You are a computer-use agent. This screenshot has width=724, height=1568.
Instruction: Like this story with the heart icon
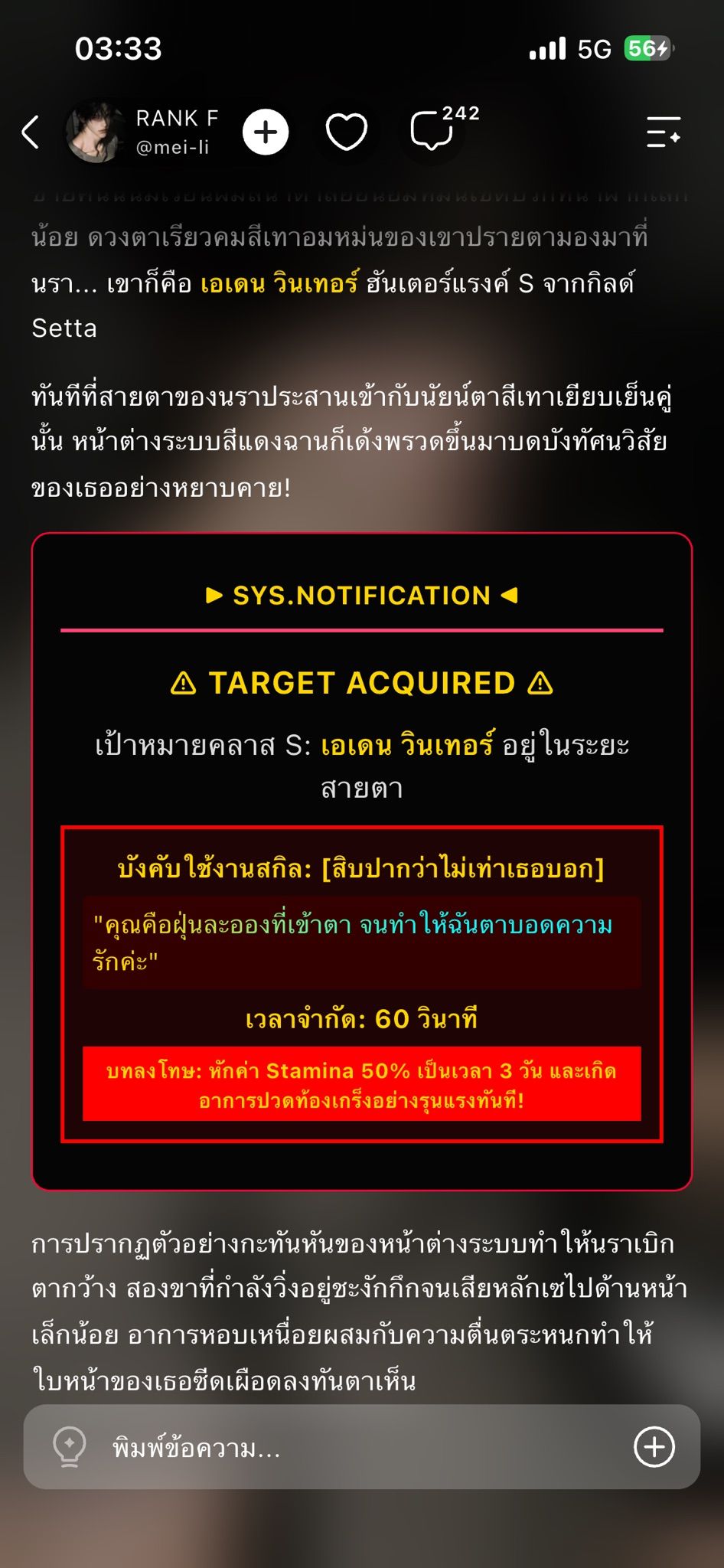[347, 132]
